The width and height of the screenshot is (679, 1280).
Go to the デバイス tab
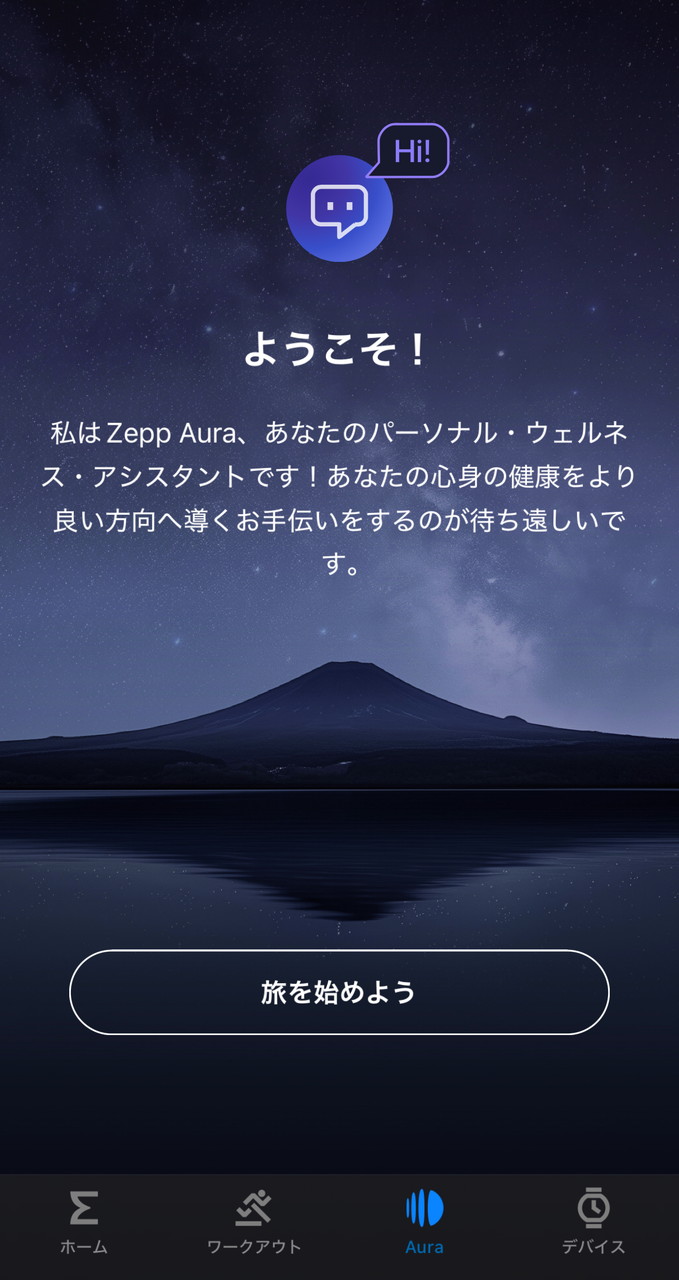click(x=593, y=1221)
